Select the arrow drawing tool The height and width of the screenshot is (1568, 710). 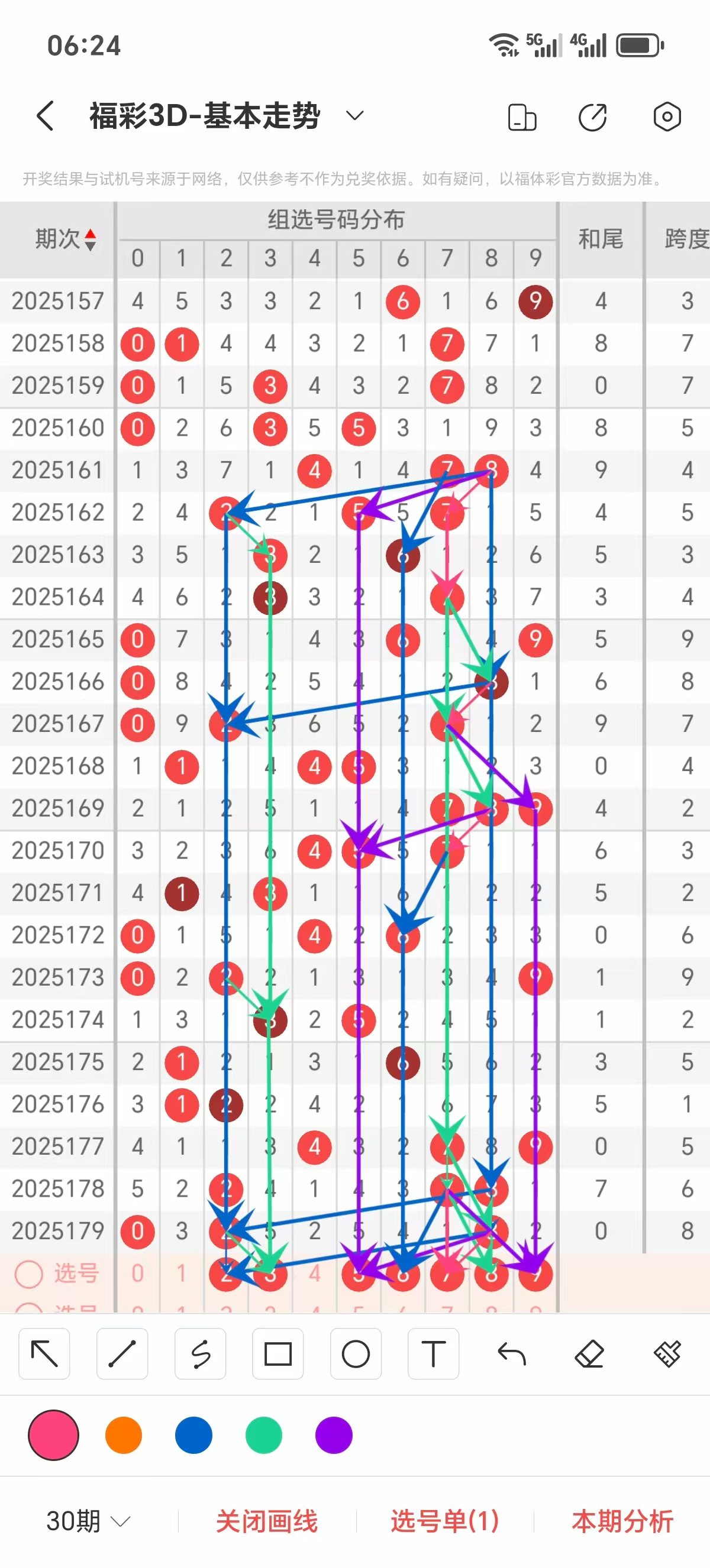[44, 1355]
